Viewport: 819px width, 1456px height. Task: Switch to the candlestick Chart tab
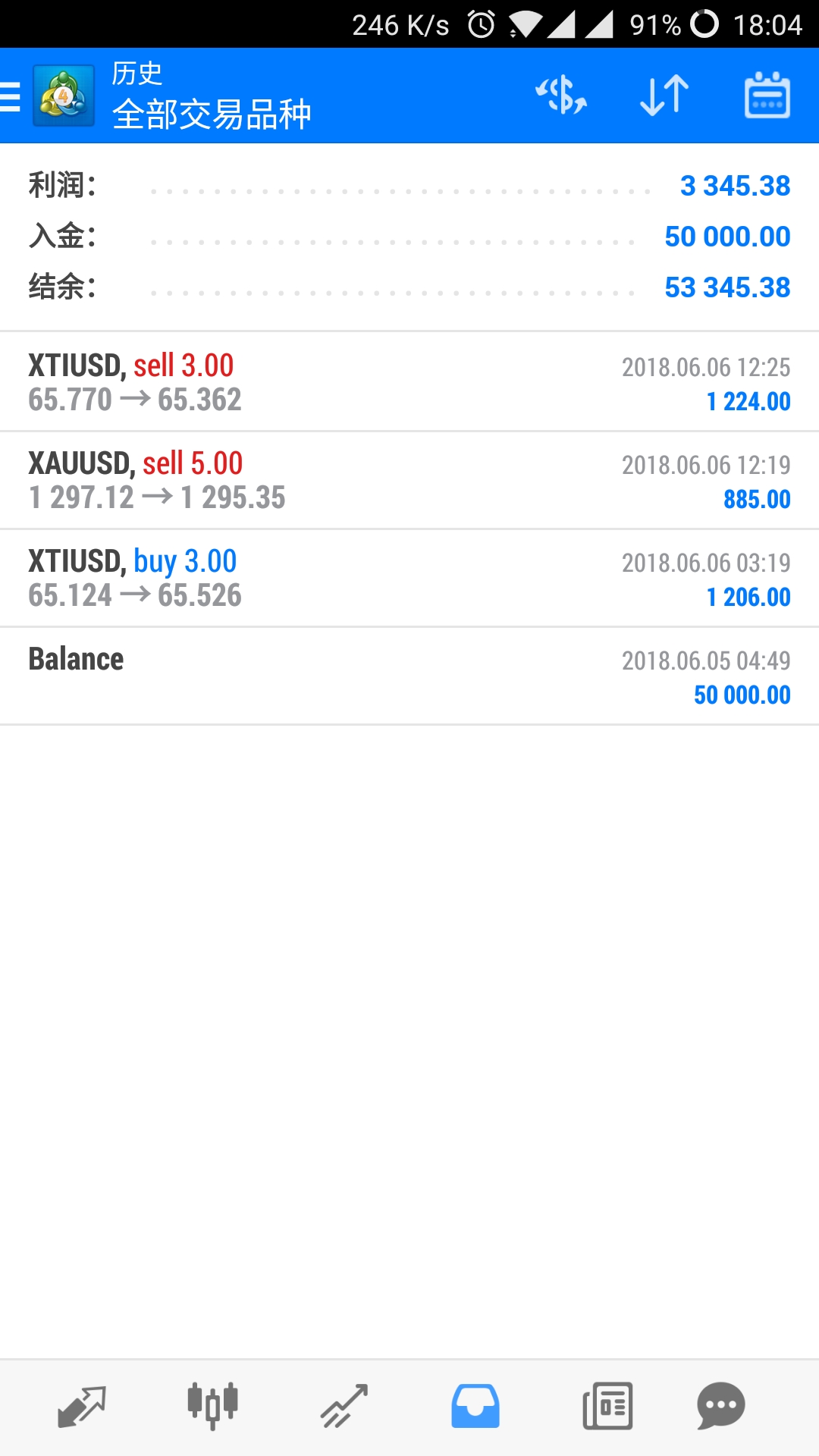(x=213, y=1407)
